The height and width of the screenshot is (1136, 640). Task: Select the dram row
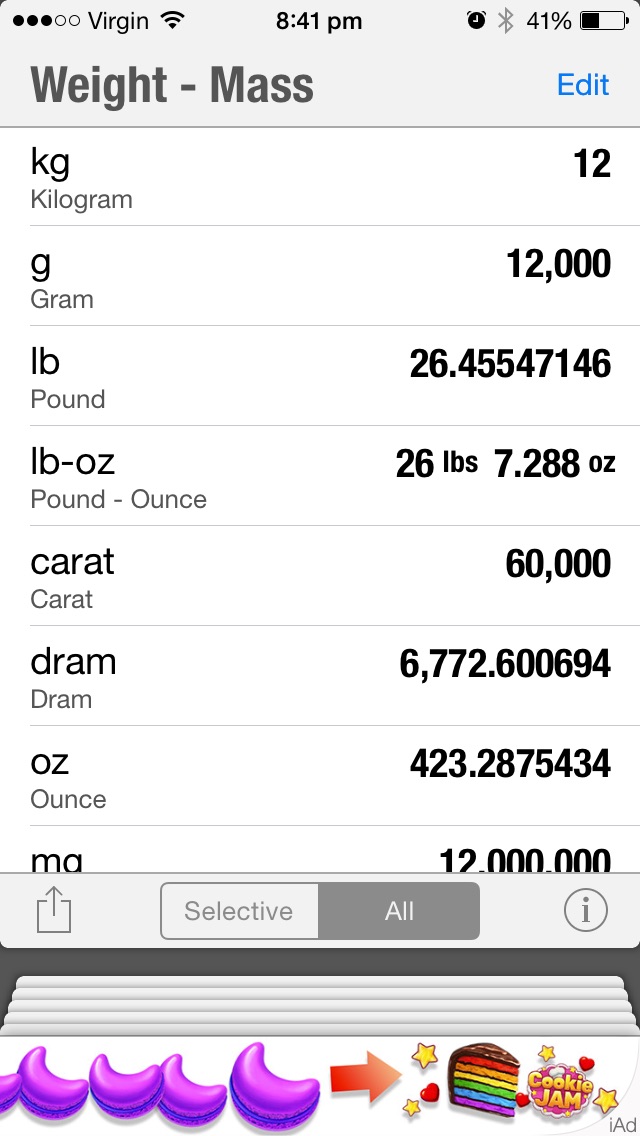click(320, 677)
